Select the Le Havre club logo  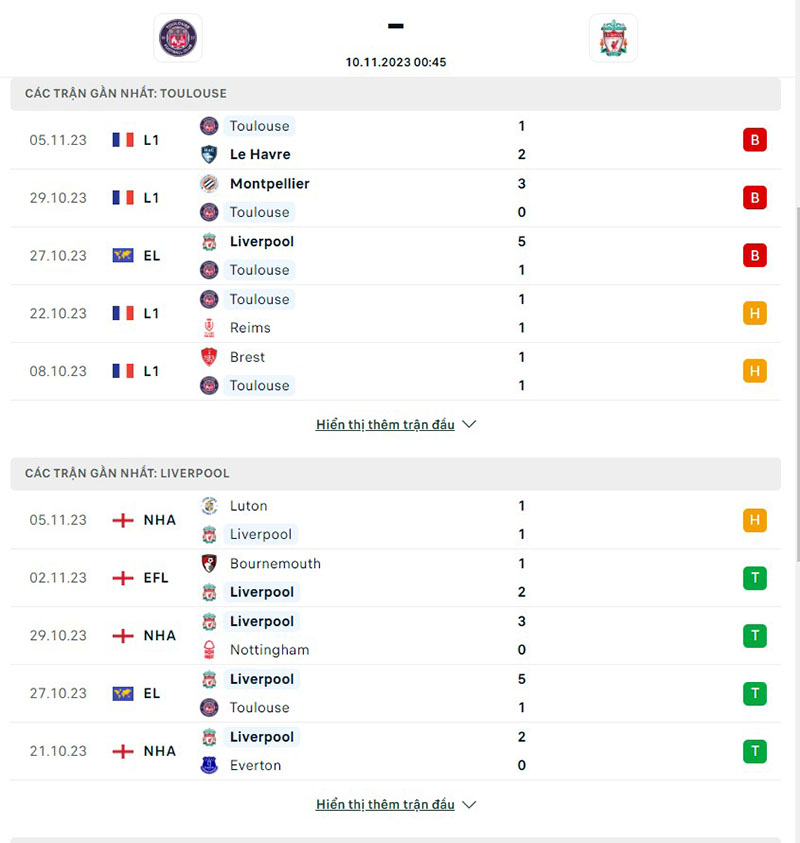pyautogui.click(x=209, y=154)
